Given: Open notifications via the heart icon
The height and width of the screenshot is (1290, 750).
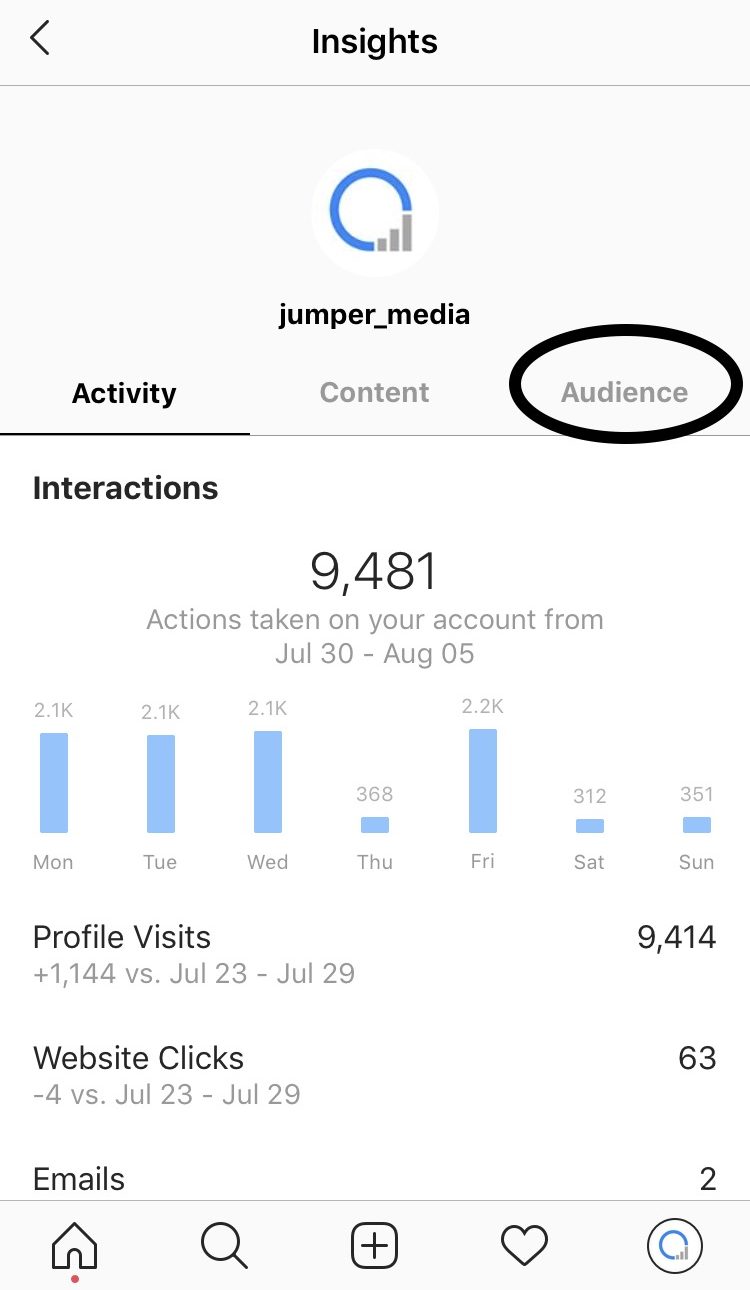Looking at the screenshot, I should [524, 1246].
